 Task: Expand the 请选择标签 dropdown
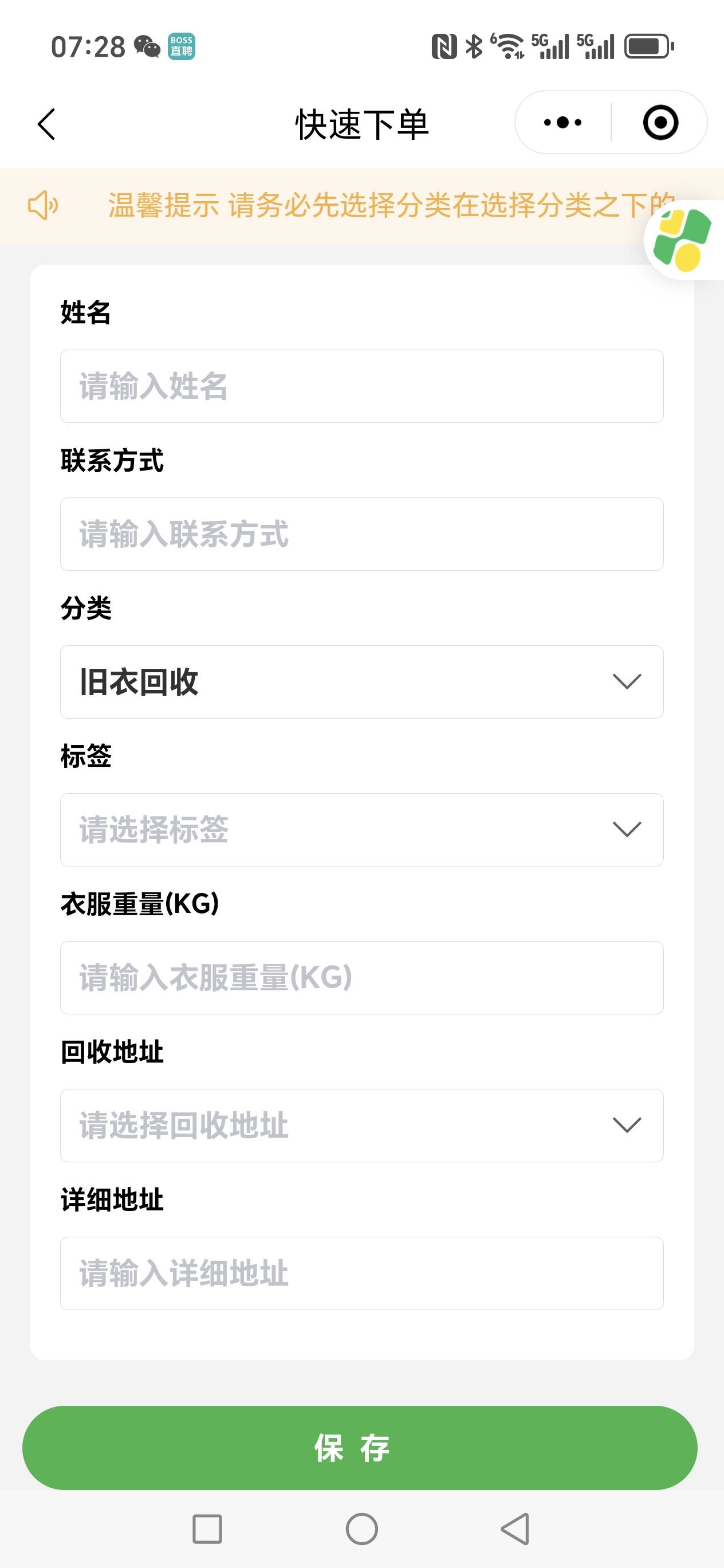pyautogui.click(x=361, y=830)
